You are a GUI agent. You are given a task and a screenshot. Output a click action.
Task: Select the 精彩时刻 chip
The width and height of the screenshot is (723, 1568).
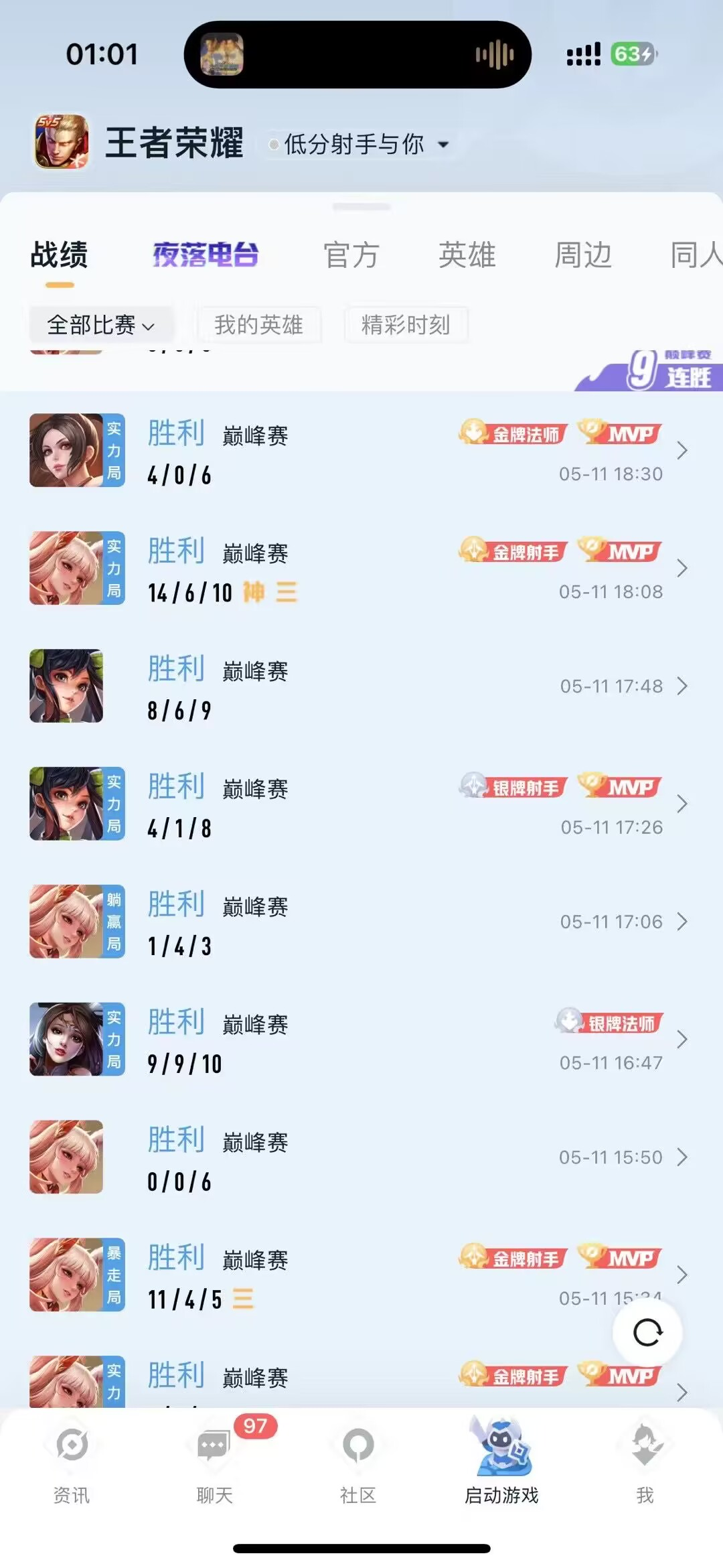tap(406, 325)
